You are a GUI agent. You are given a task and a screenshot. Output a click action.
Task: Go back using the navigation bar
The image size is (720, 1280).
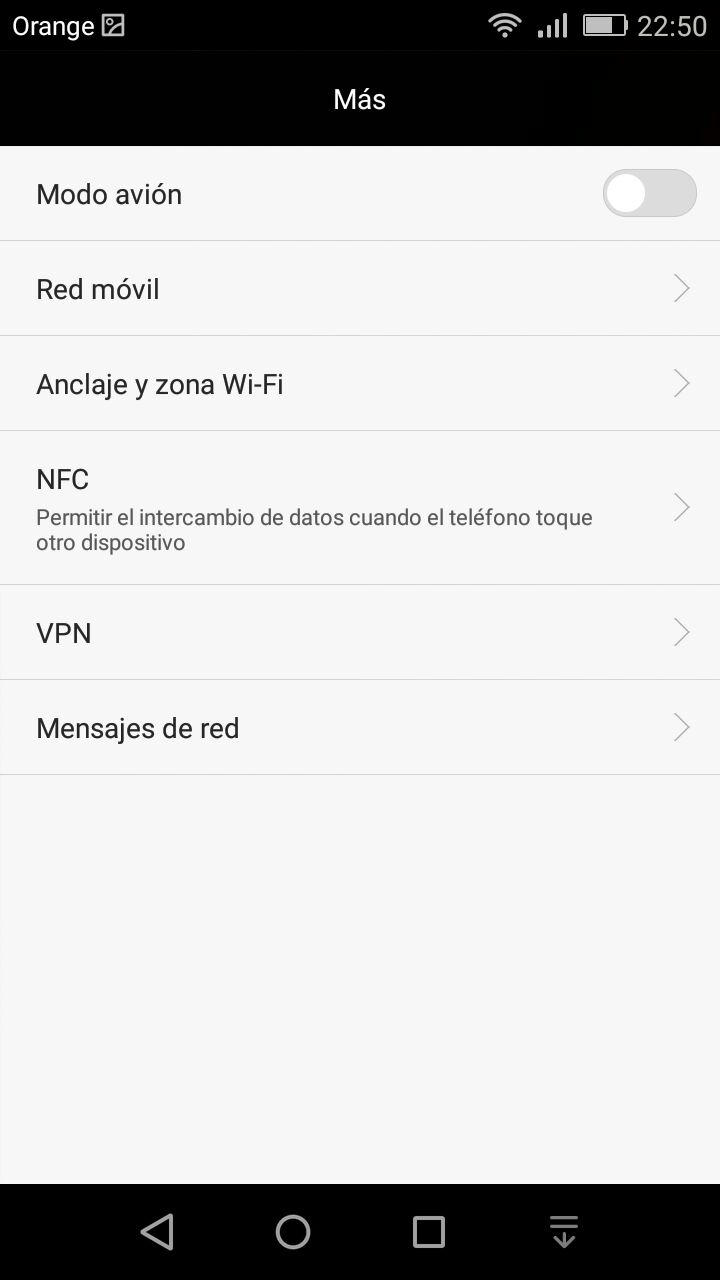(x=157, y=1232)
